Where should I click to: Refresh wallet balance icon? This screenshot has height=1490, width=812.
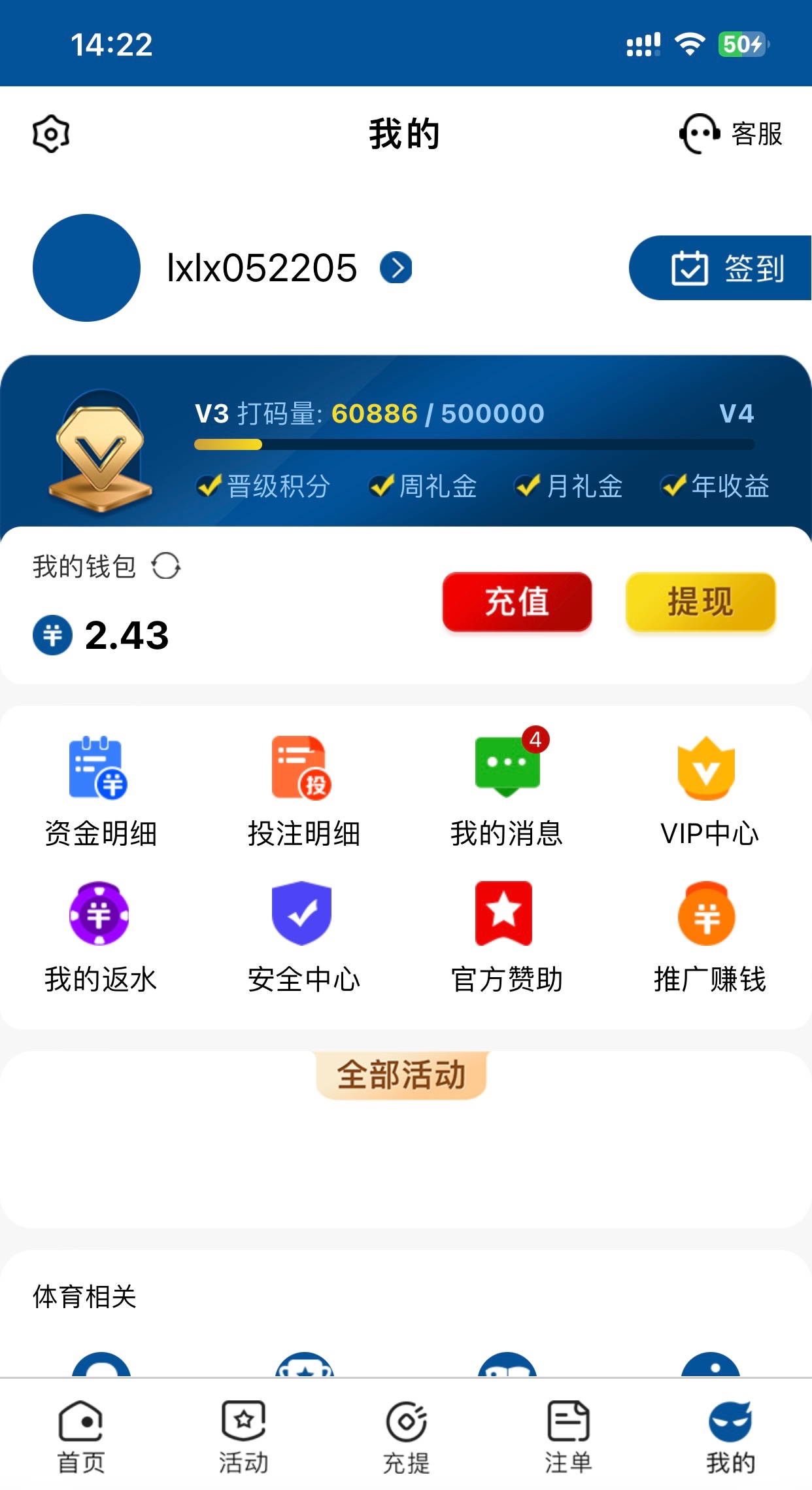[x=166, y=566]
